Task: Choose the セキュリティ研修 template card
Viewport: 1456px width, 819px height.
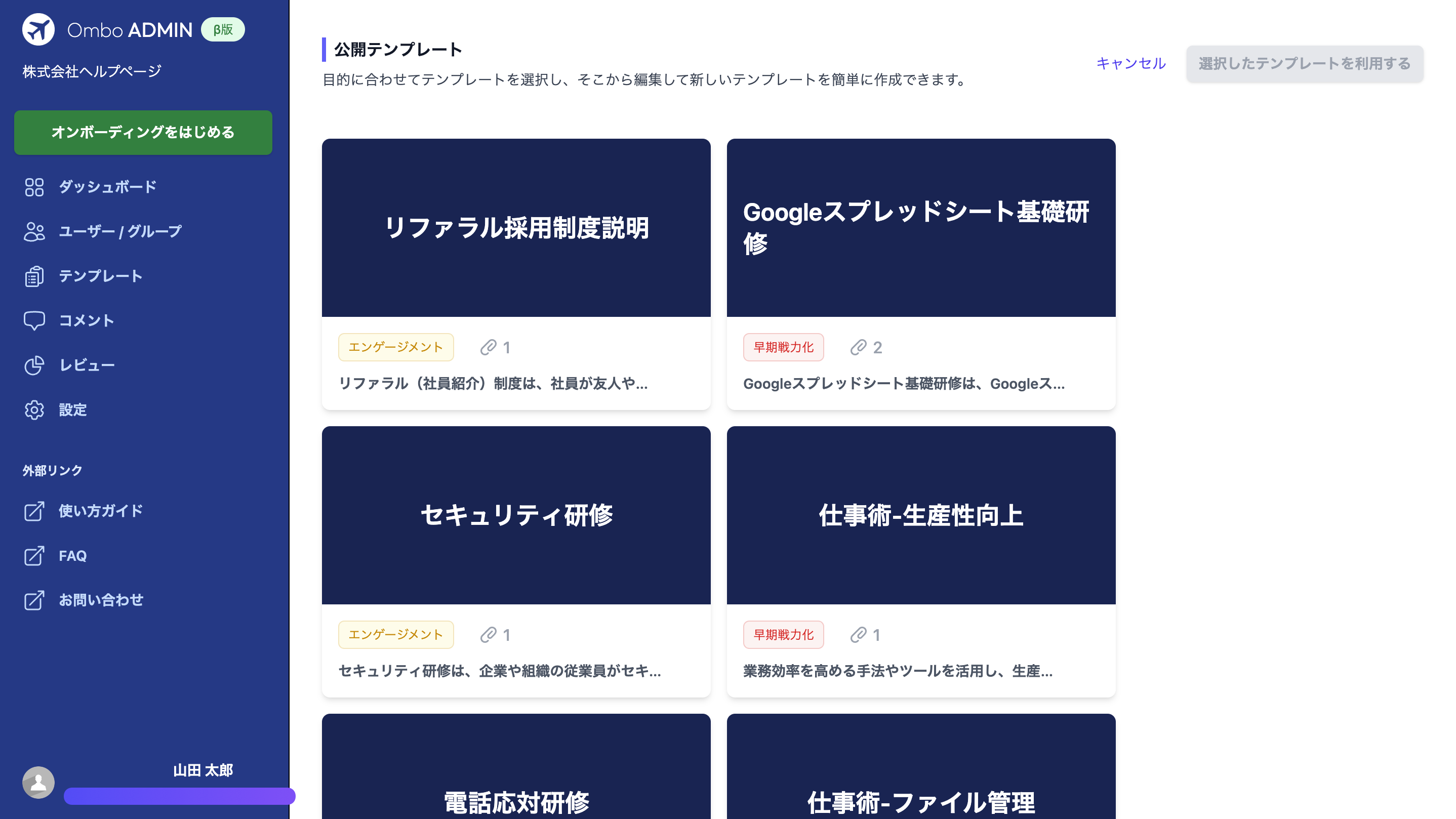Action: (516, 515)
